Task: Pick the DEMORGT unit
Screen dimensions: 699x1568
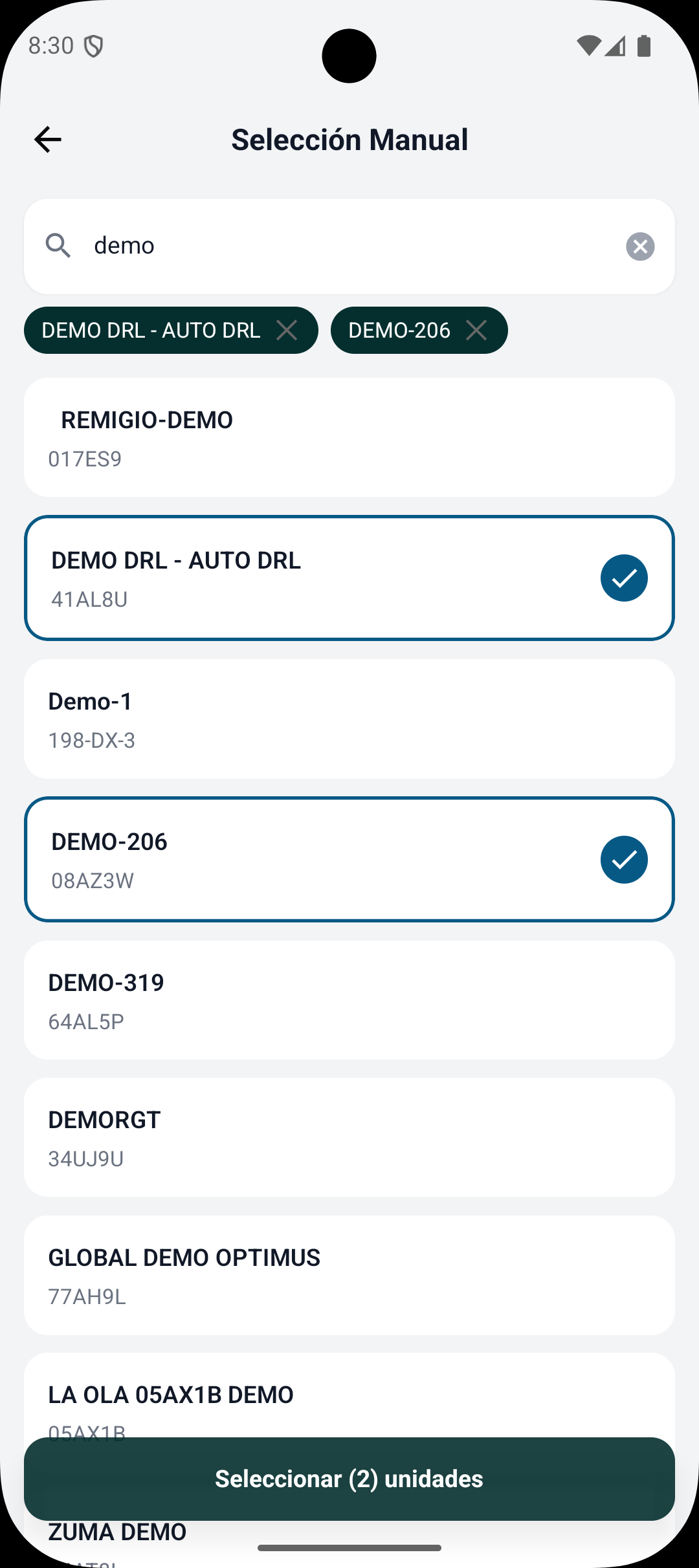Action: [x=349, y=1137]
